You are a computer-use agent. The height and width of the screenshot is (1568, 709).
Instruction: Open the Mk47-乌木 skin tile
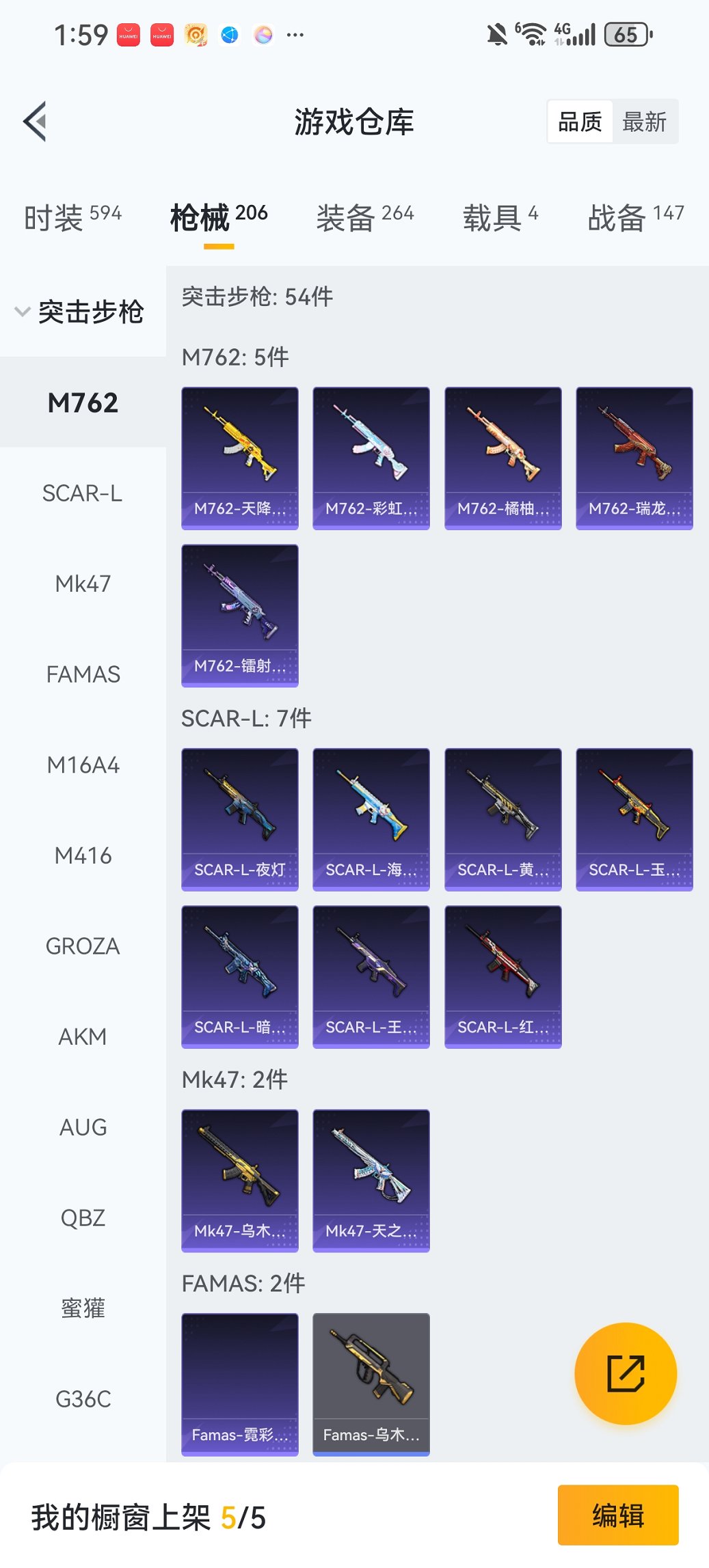point(240,1180)
